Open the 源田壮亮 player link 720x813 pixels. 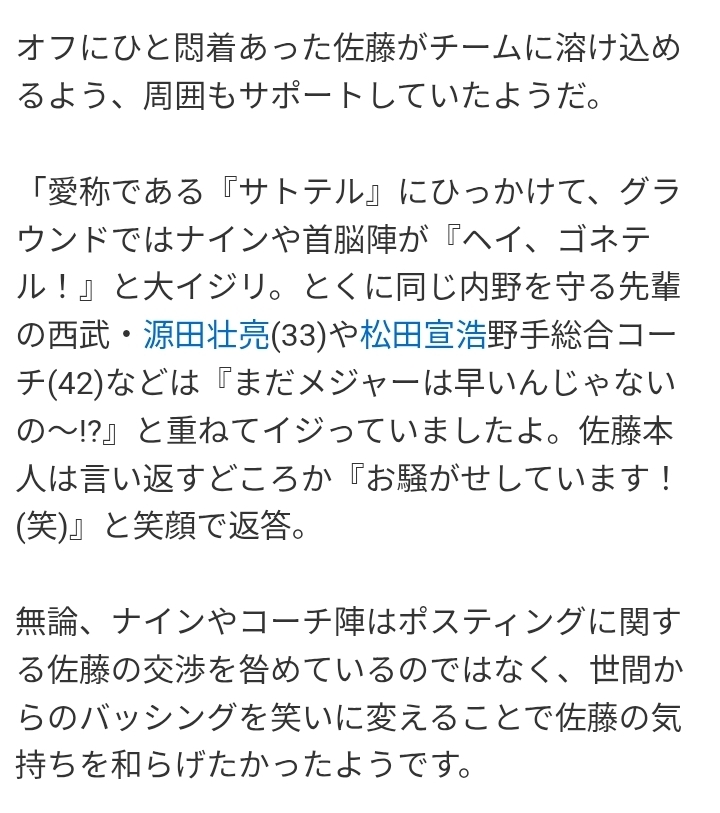coord(205,335)
